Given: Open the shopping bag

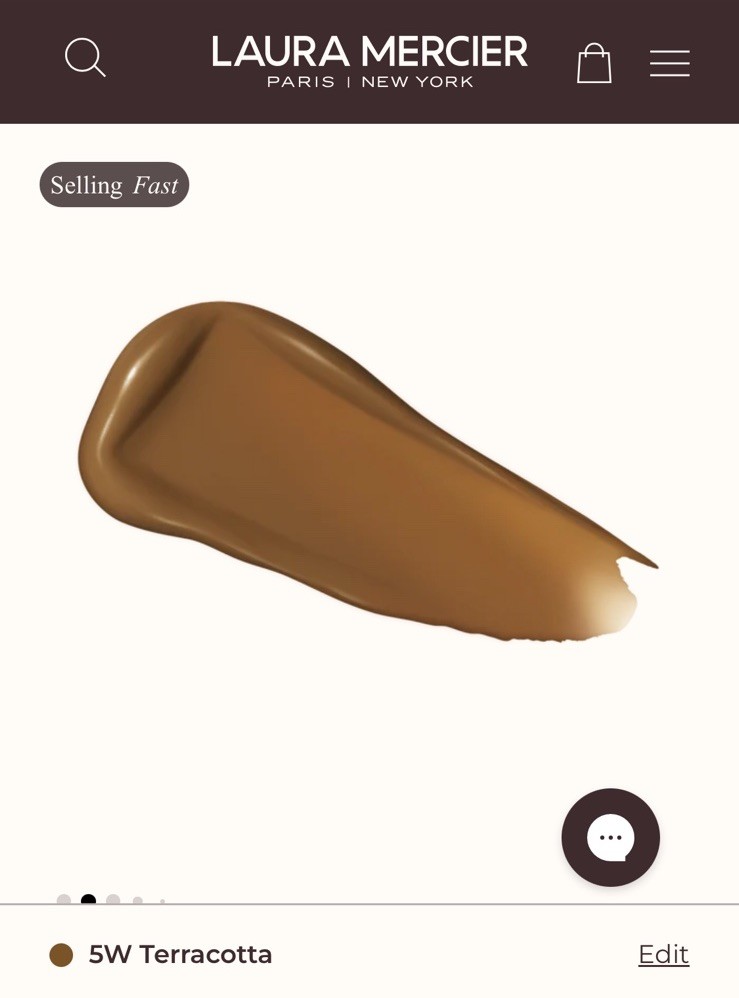Looking at the screenshot, I should coord(594,63).
